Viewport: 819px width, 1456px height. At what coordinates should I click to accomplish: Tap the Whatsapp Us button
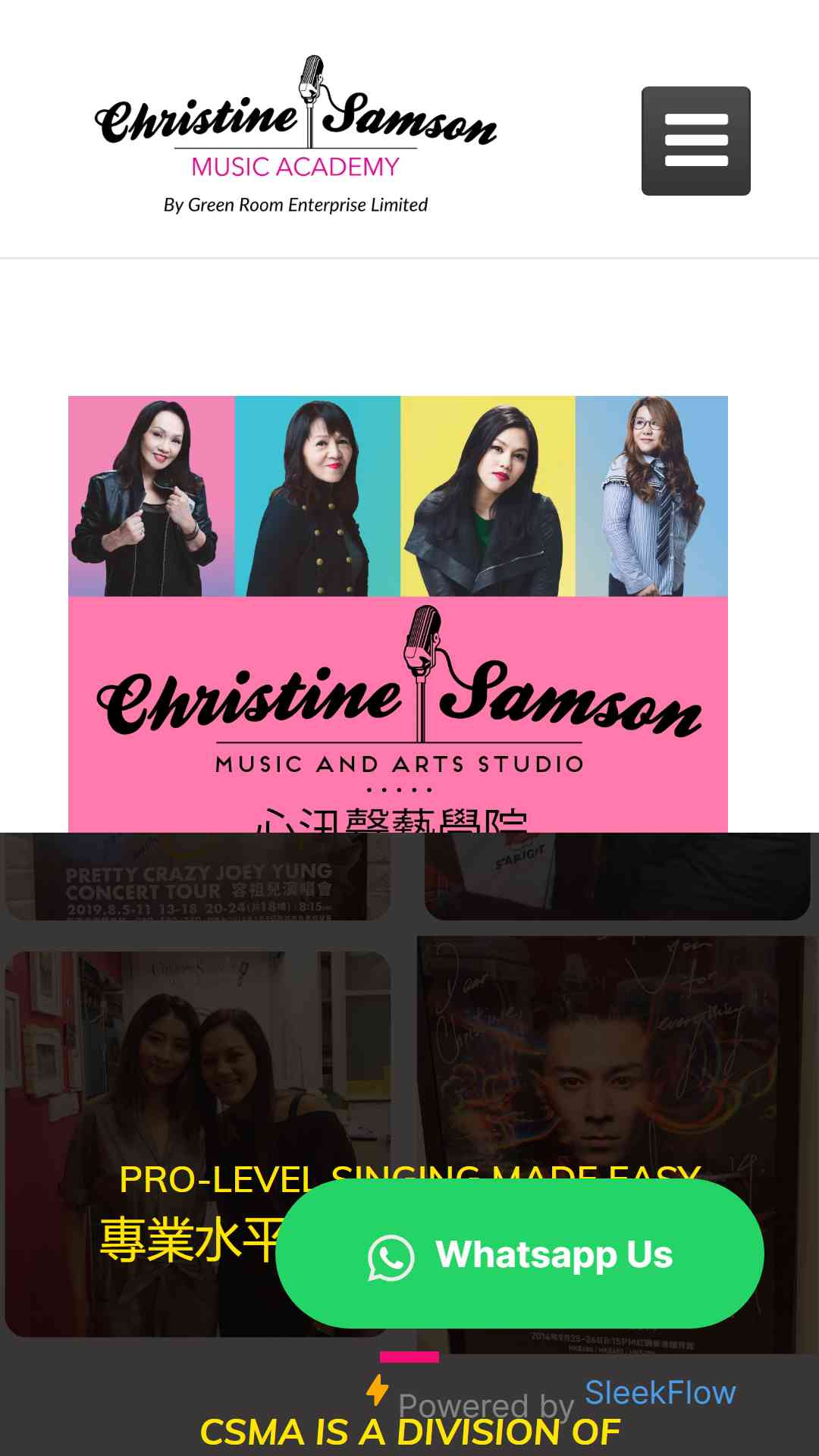coord(520,1254)
